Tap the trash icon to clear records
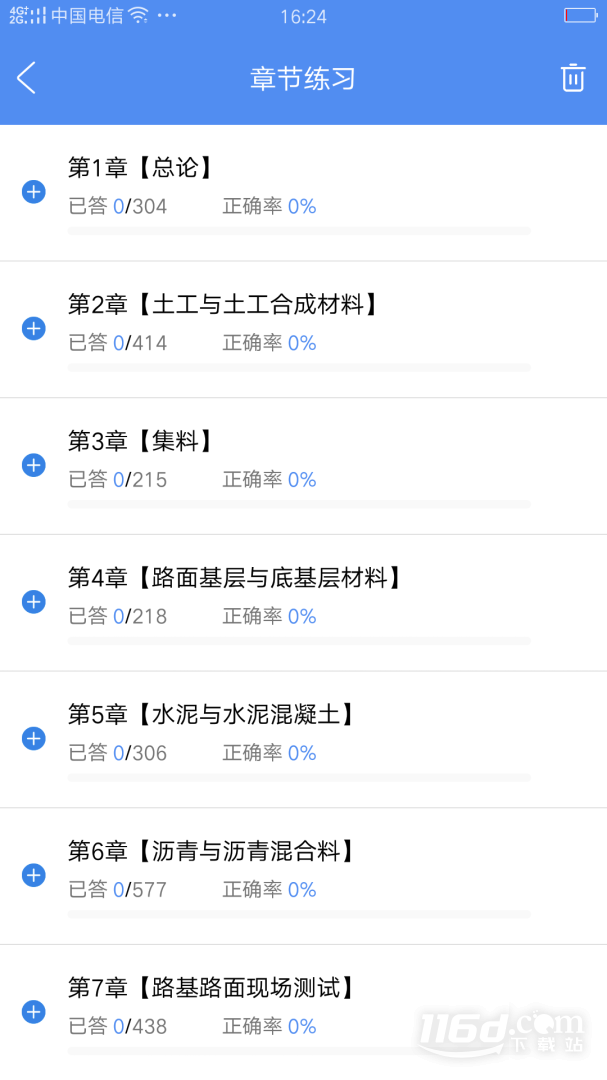This screenshot has height=1080, width=607. 573,78
